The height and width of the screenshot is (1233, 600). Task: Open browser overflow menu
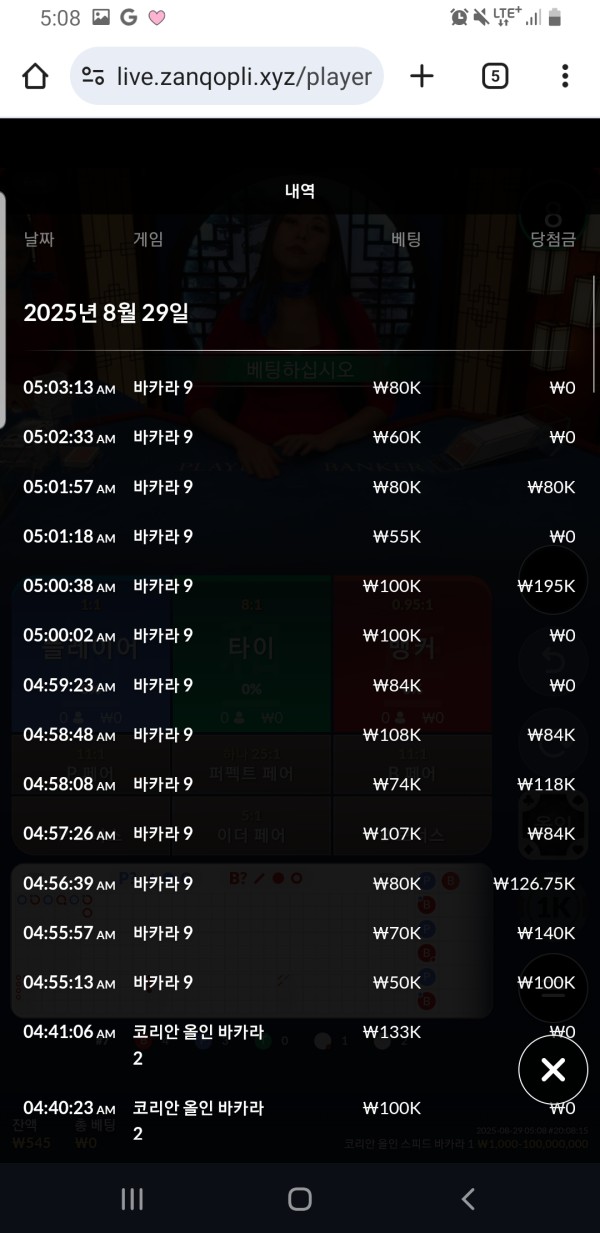pyautogui.click(x=565, y=76)
